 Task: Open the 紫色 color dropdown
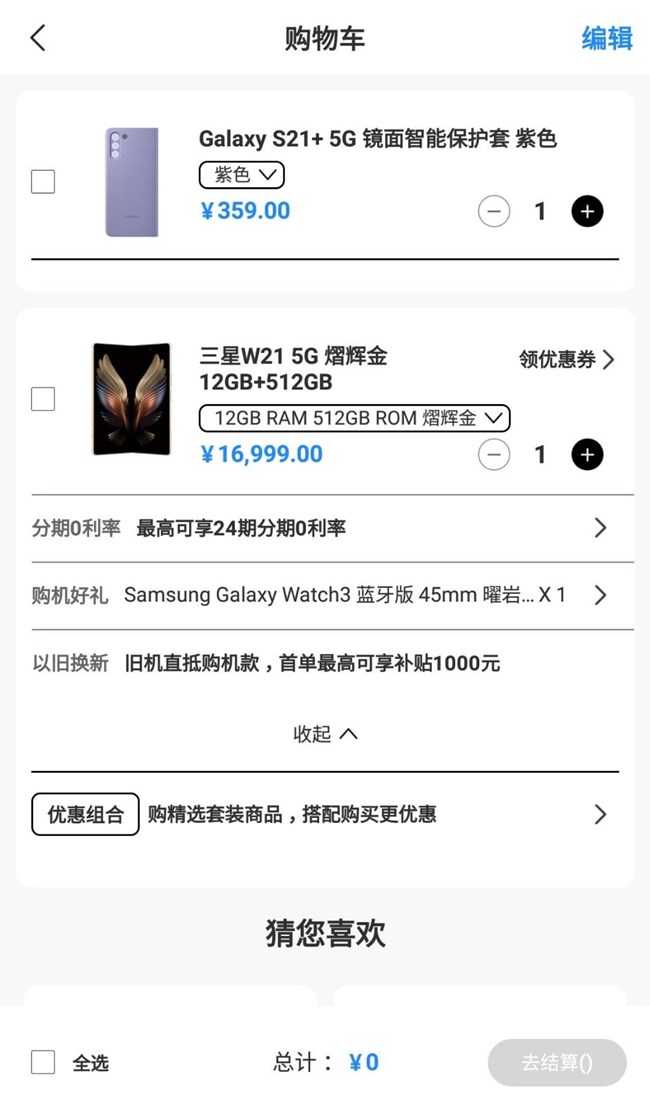pyautogui.click(x=242, y=175)
